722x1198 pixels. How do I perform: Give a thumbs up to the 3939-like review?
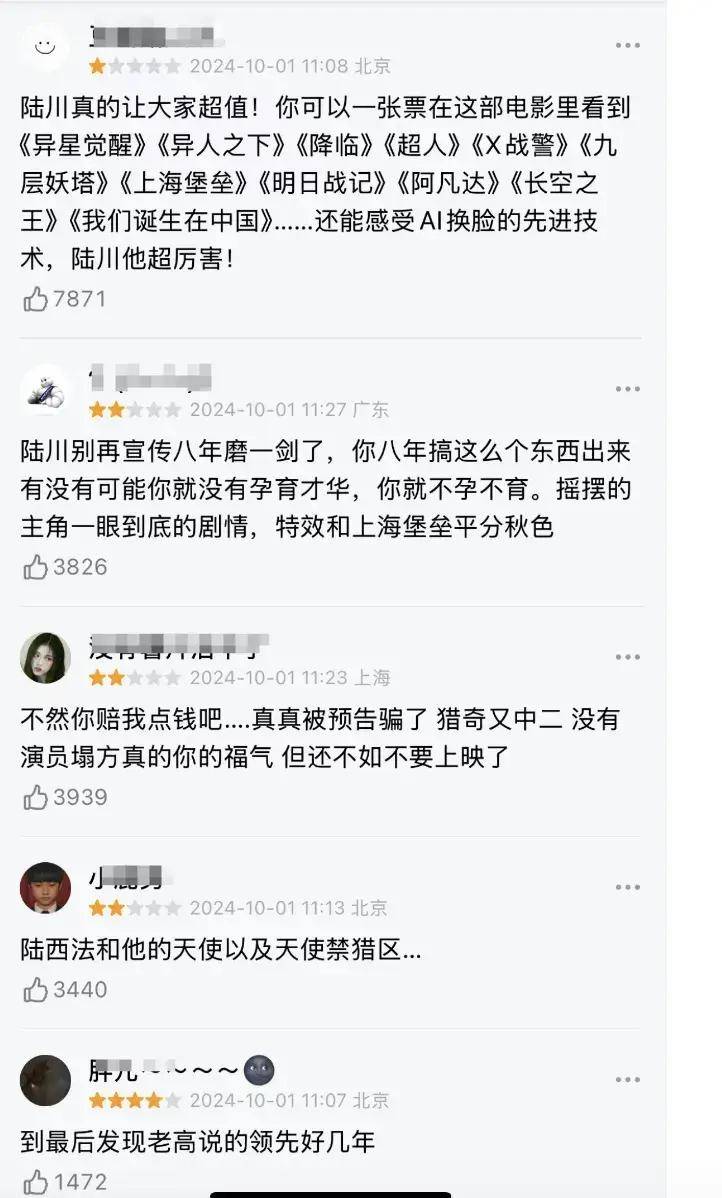tap(36, 797)
